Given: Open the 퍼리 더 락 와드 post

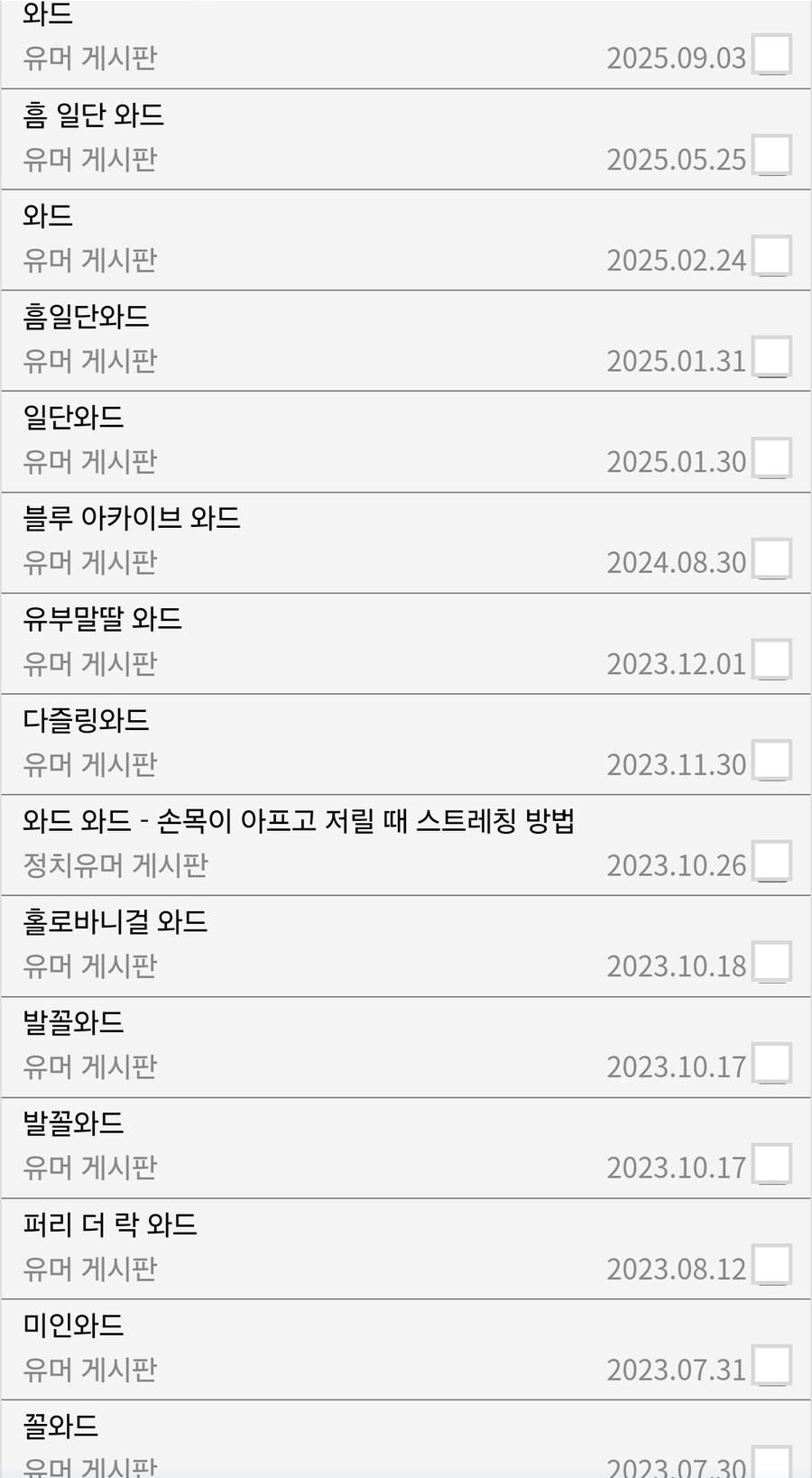Looking at the screenshot, I should coord(110,1225).
